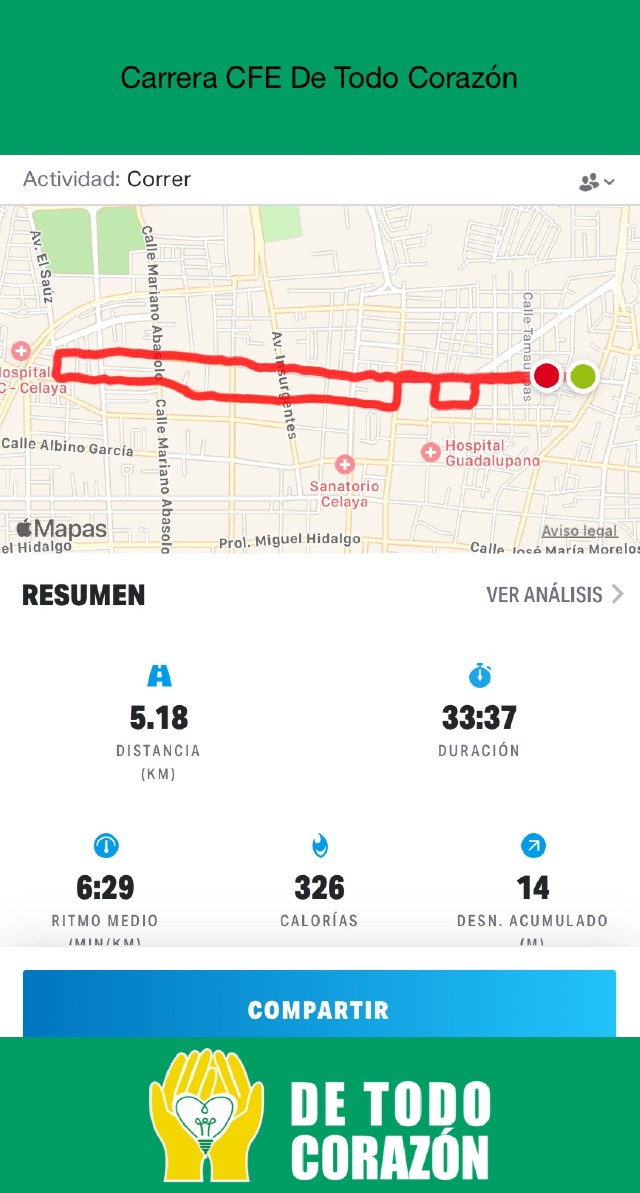Open VER ANÁLISIS details
This screenshot has height=1193, width=640.
click(x=554, y=595)
